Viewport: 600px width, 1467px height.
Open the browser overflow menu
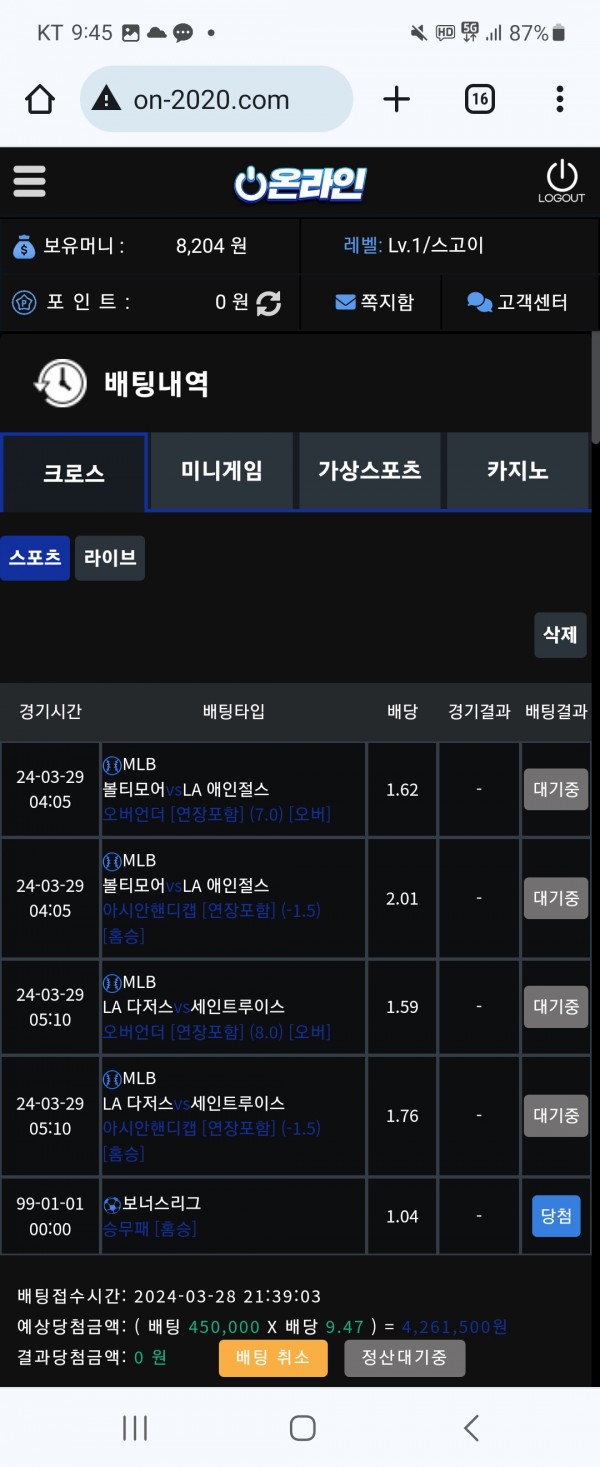tap(559, 99)
